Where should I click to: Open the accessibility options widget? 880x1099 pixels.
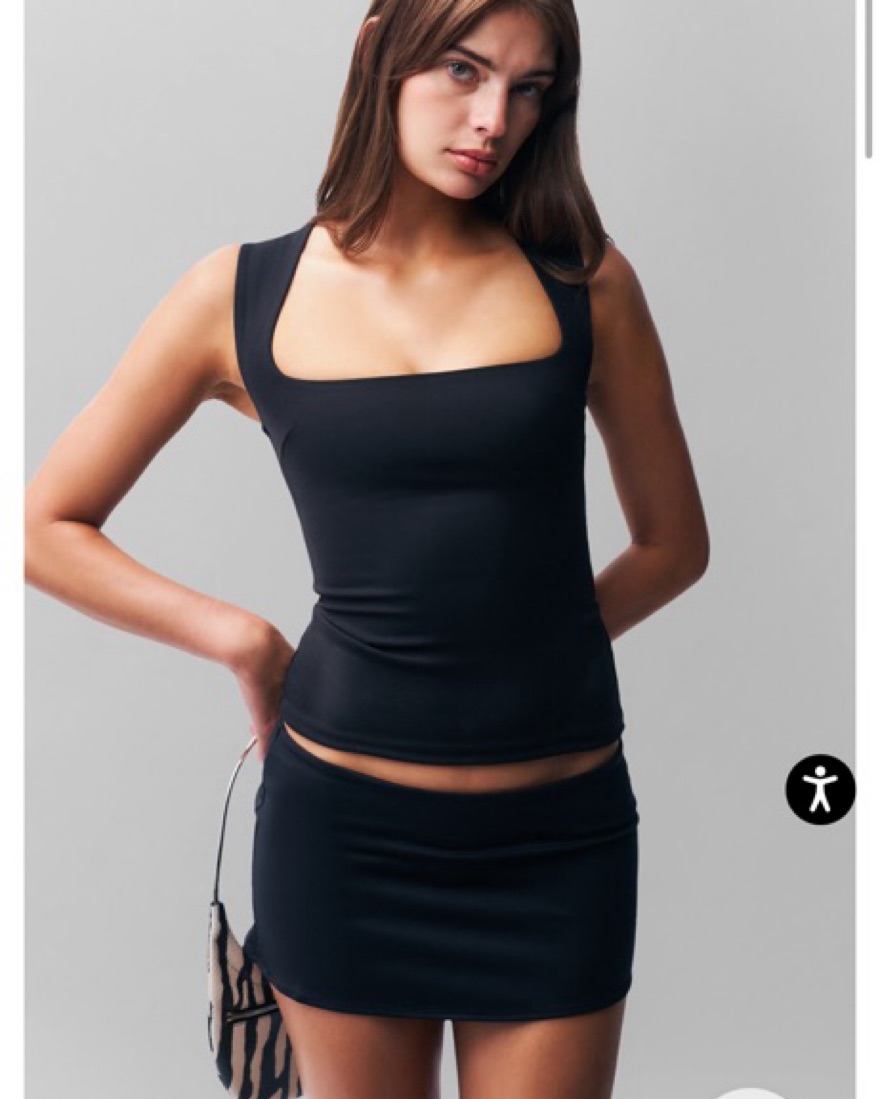[820, 789]
